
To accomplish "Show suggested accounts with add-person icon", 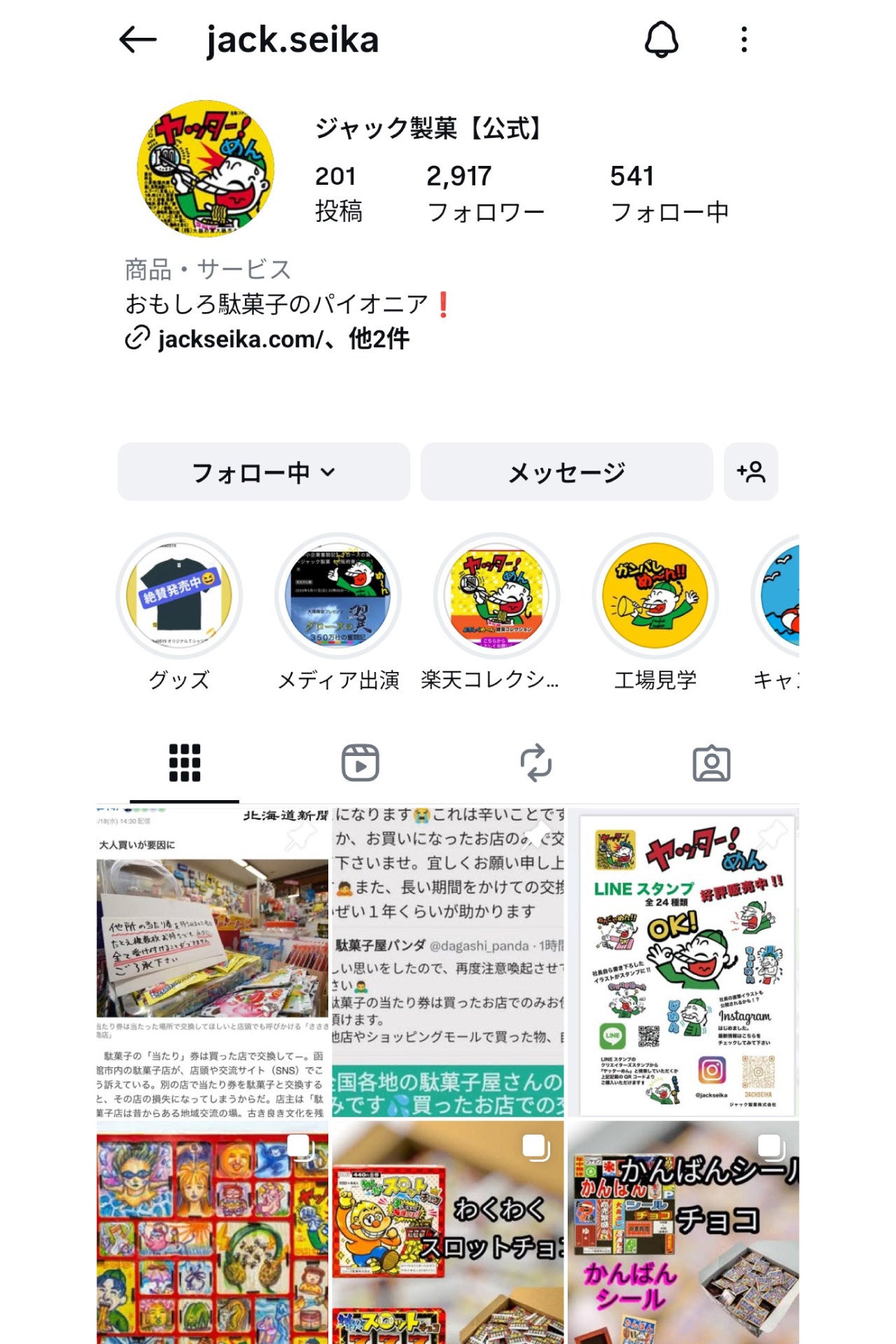I will [750, 472].
